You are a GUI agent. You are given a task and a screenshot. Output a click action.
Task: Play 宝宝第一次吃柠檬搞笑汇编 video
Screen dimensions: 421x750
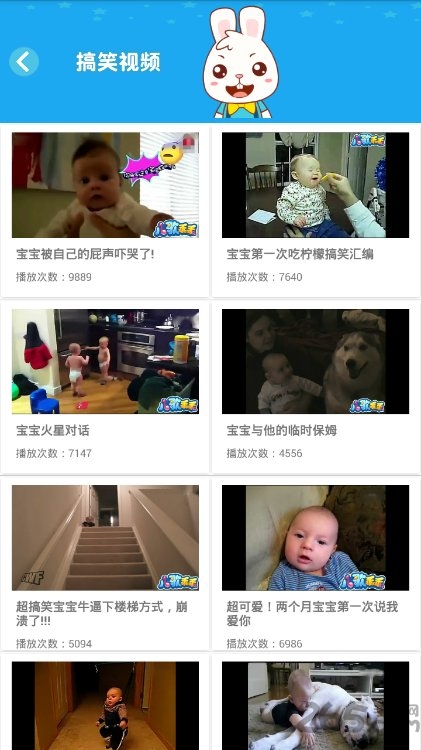point(315,211)
